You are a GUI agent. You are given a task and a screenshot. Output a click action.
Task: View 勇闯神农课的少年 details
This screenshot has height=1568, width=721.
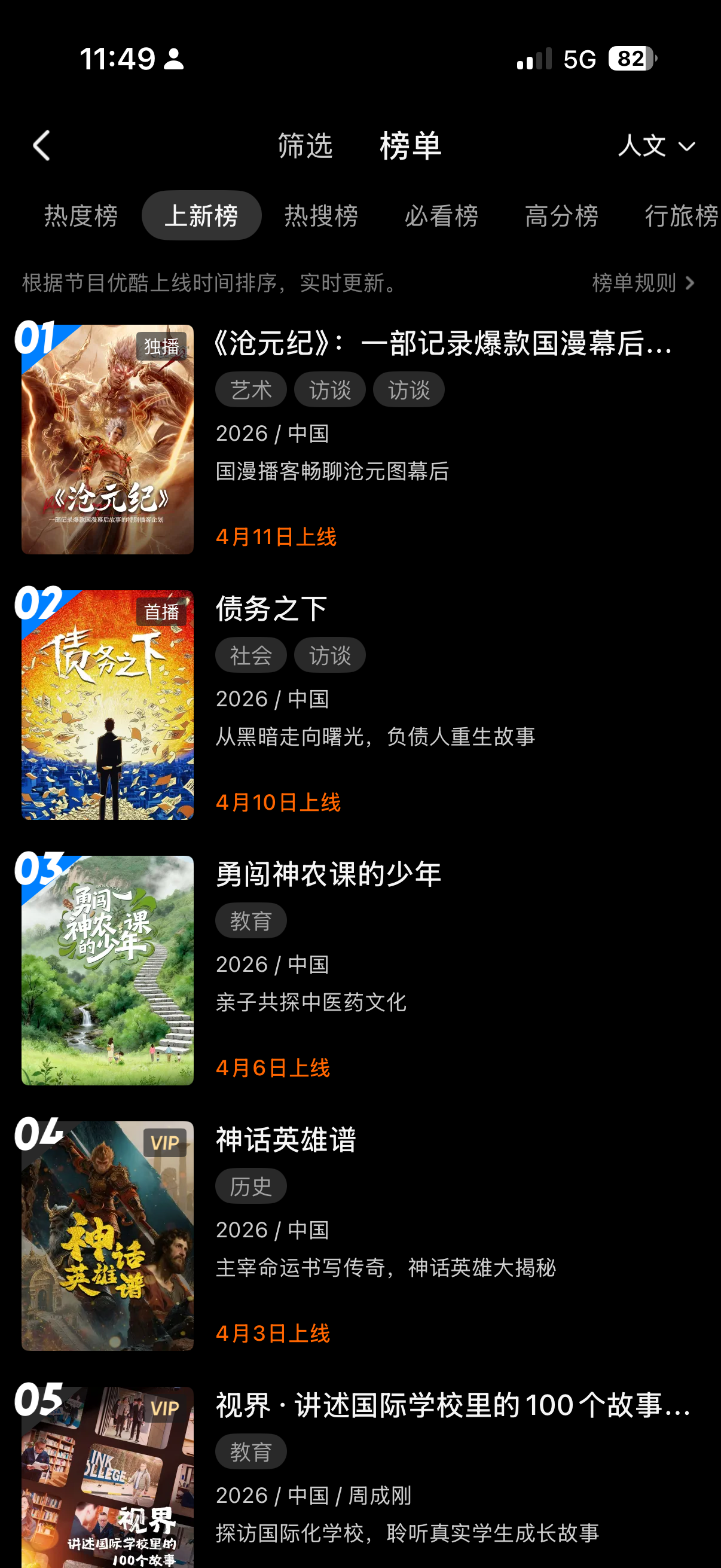(x=328, y=875)
